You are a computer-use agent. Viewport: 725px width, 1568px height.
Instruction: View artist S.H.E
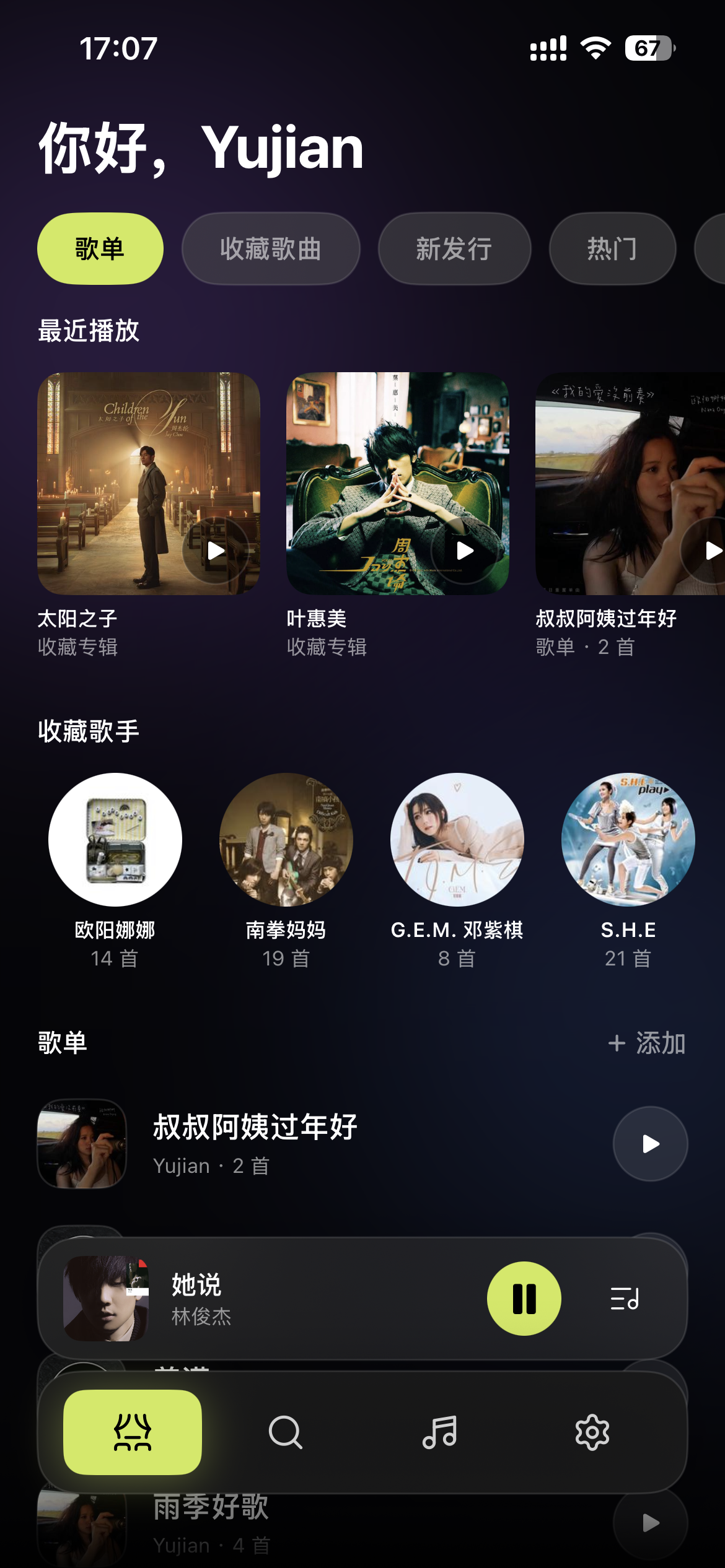point(628,840)
